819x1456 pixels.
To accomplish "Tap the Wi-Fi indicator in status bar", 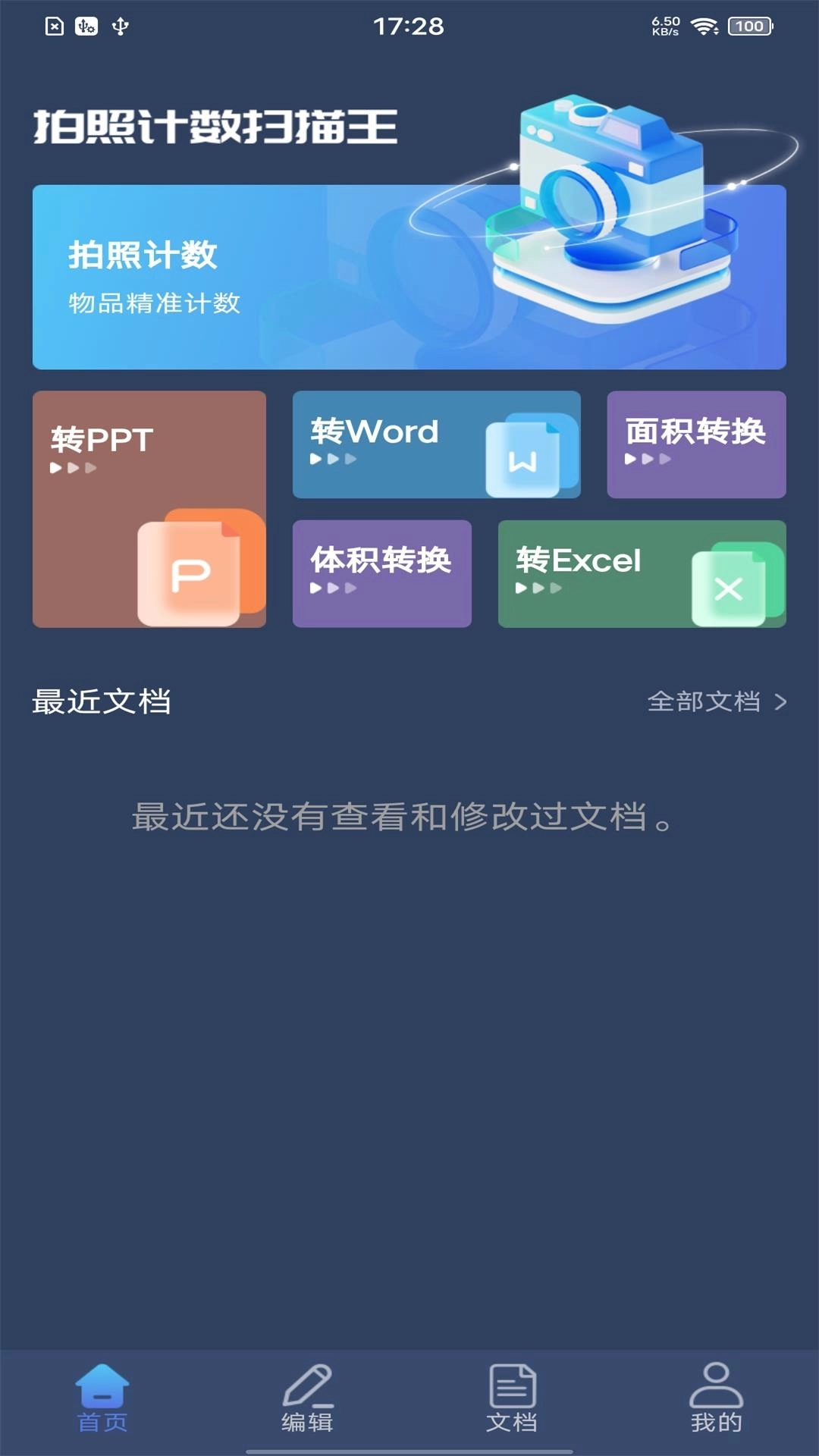I will [705, 25].
